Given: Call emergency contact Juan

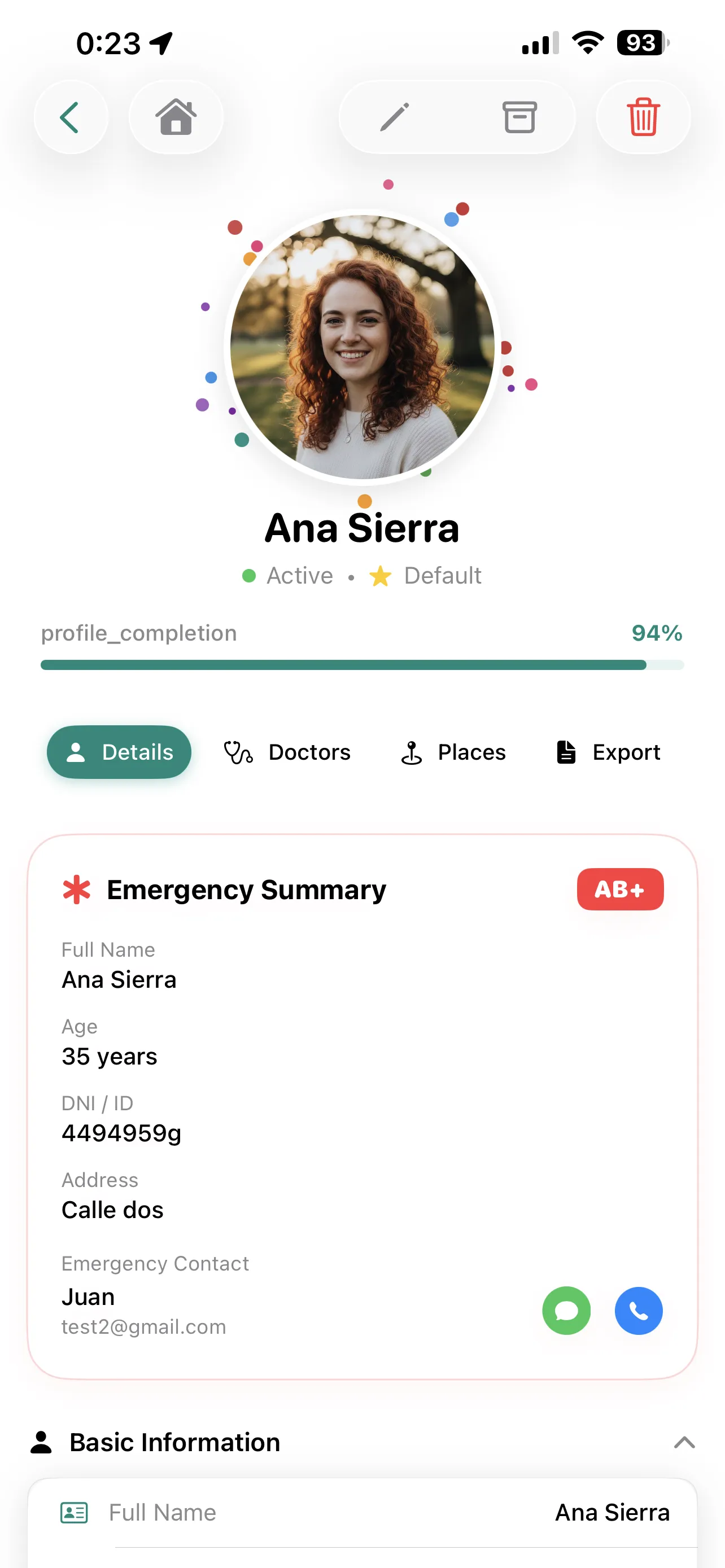Looking at the screenshot, I should click(639, 1311).
